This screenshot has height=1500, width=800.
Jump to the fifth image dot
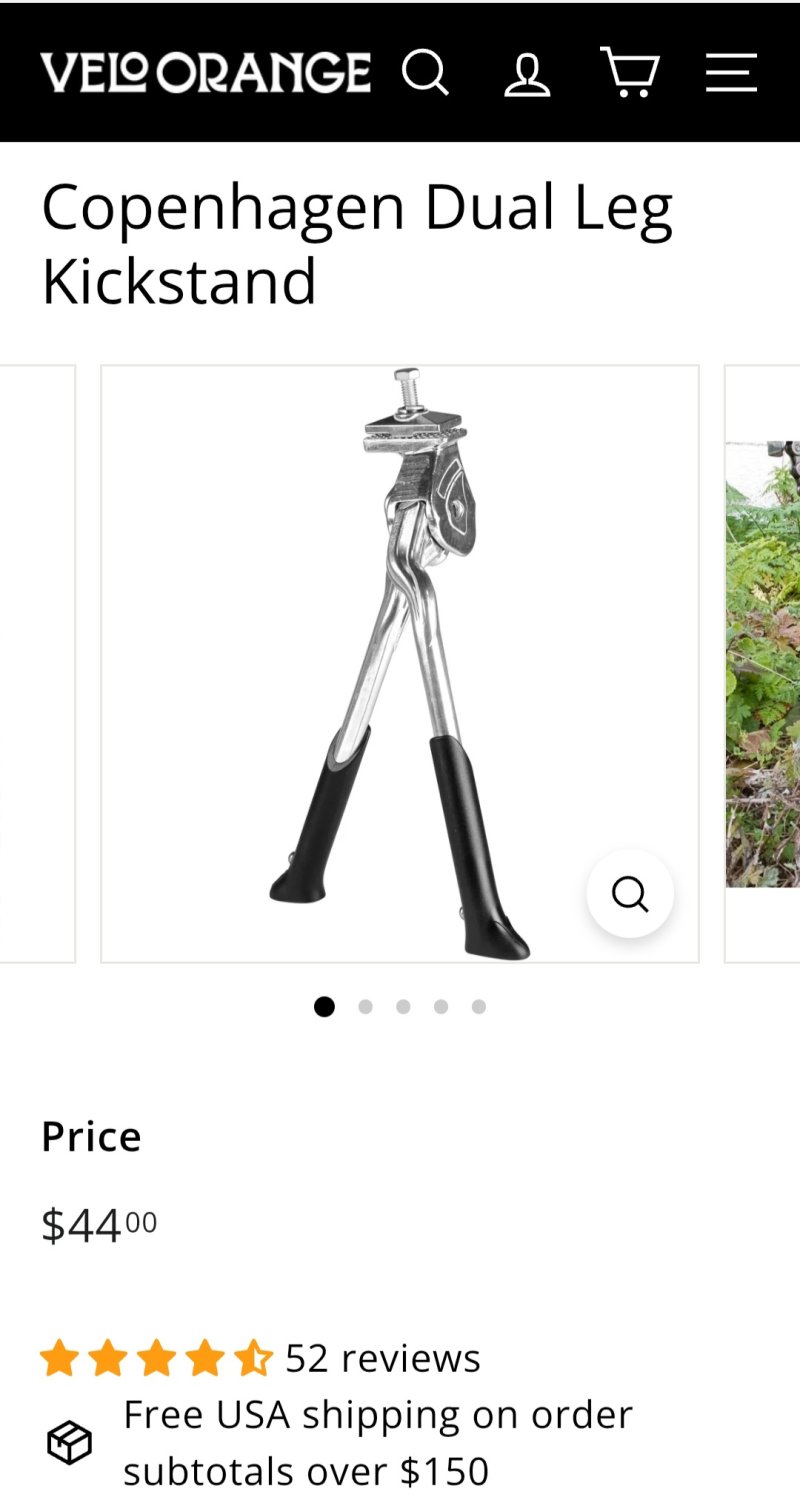click(x=479, y=1007)
